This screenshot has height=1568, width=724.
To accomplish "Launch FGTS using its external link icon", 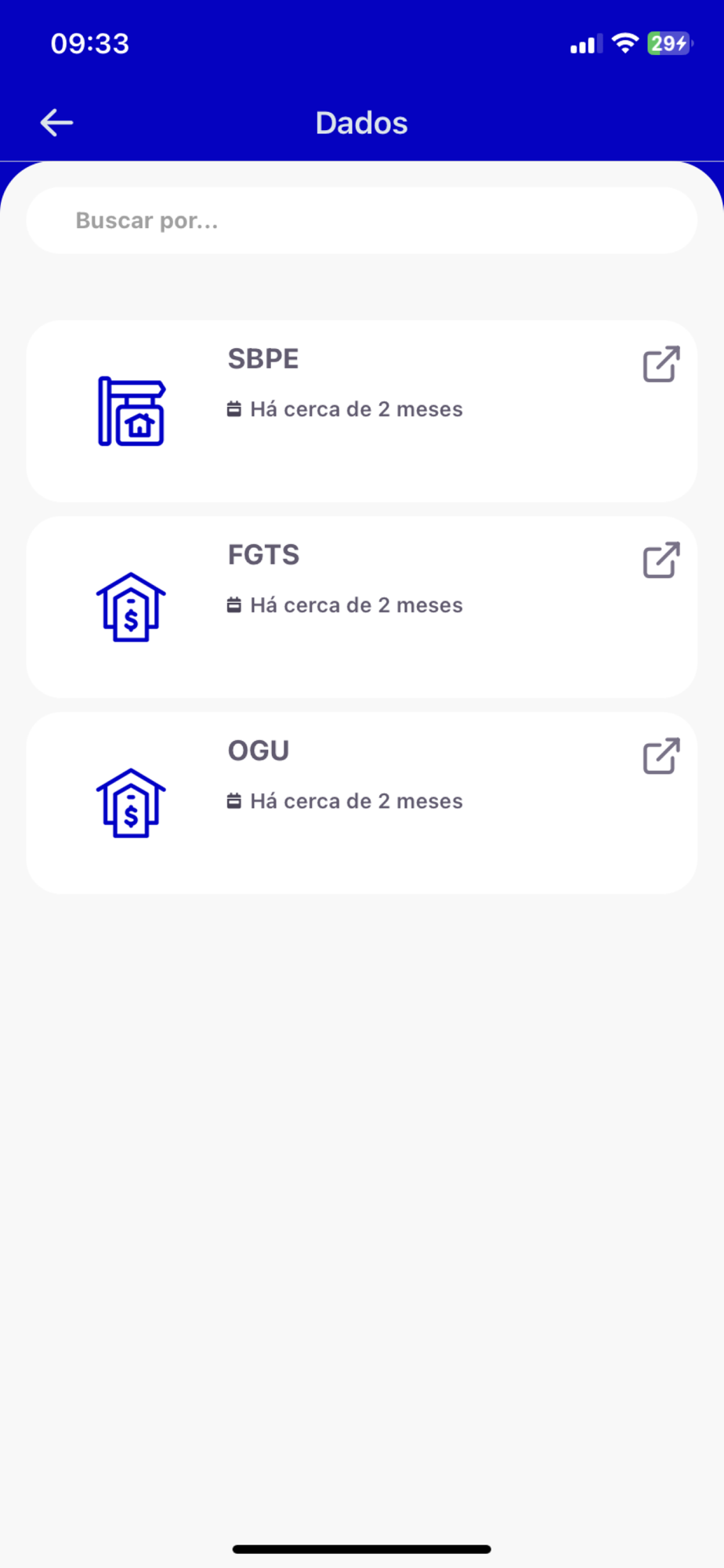I will (661, 561).
